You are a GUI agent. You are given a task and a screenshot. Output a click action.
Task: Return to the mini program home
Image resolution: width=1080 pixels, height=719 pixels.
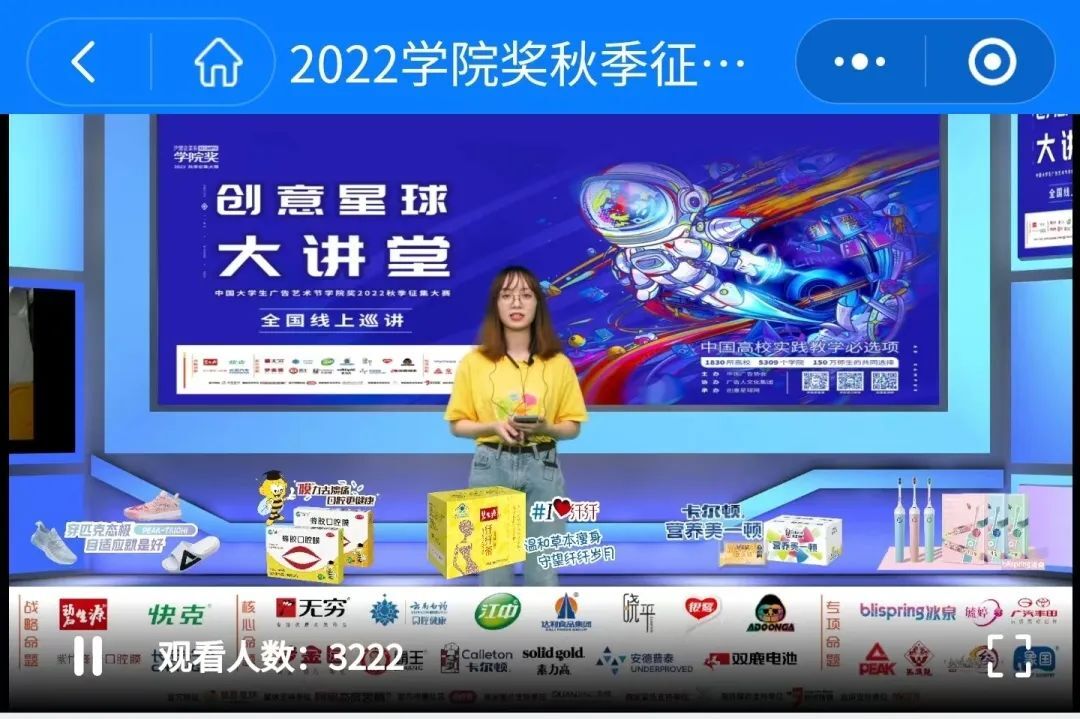pos(218,63)
